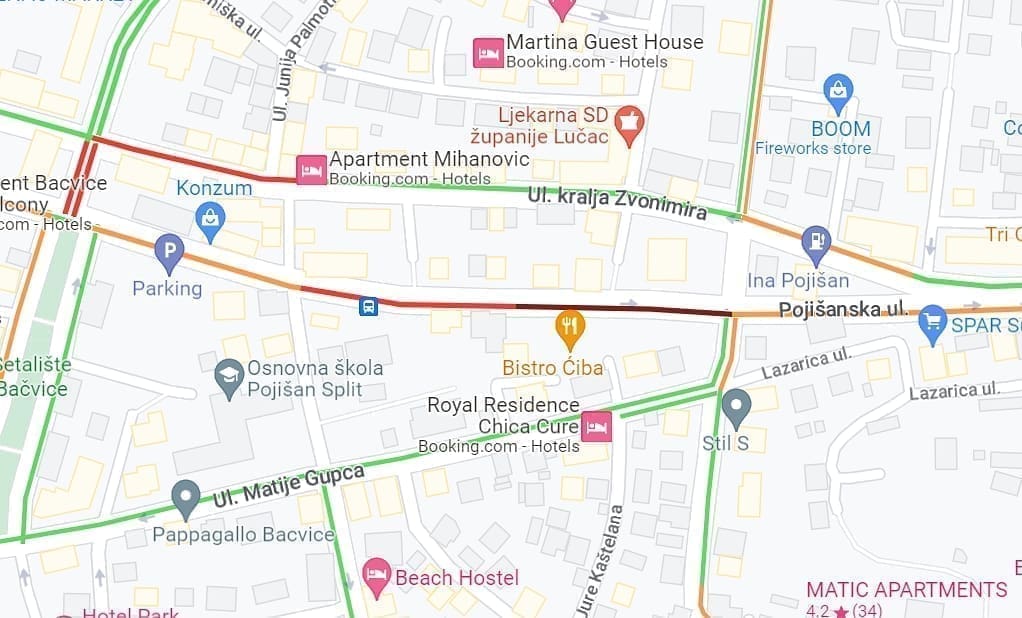Select the Ljekarna SD županije Lučac pharmacy pin
Image resolution: width=1022 pixels, height=618 pixels.
tap(629, 123)
